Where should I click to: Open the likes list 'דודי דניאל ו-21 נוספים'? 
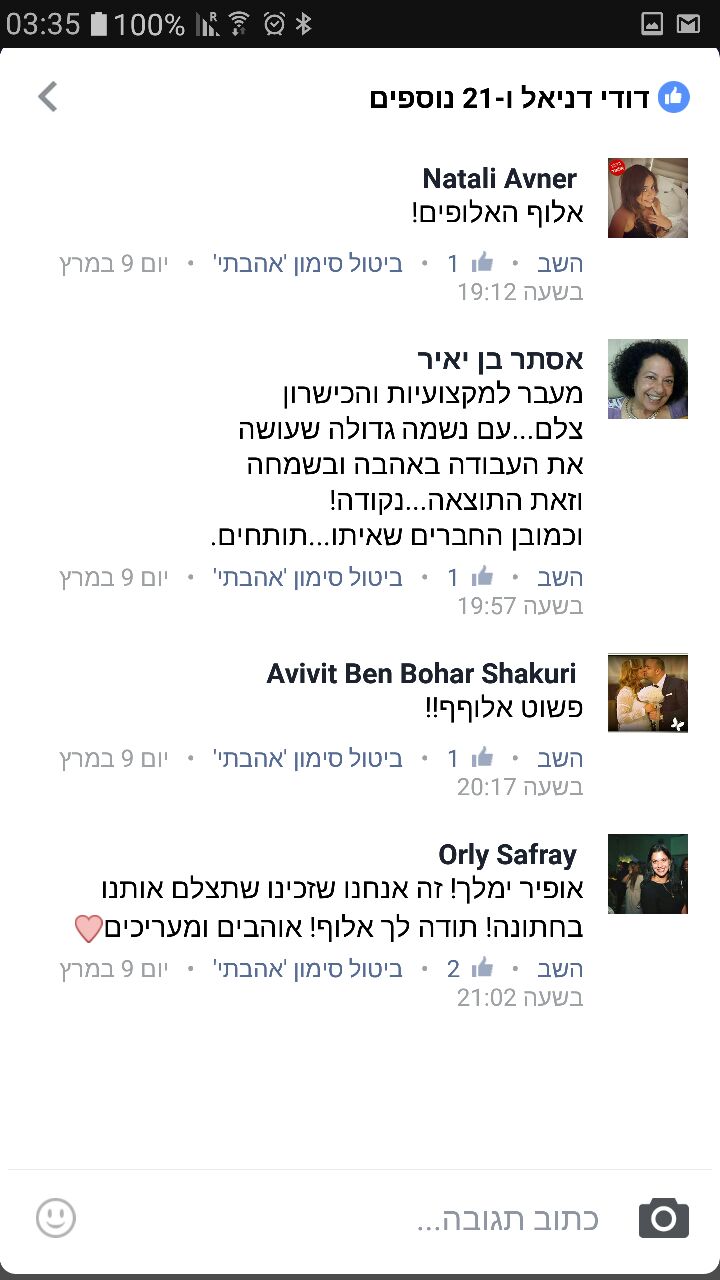[510, 98]
